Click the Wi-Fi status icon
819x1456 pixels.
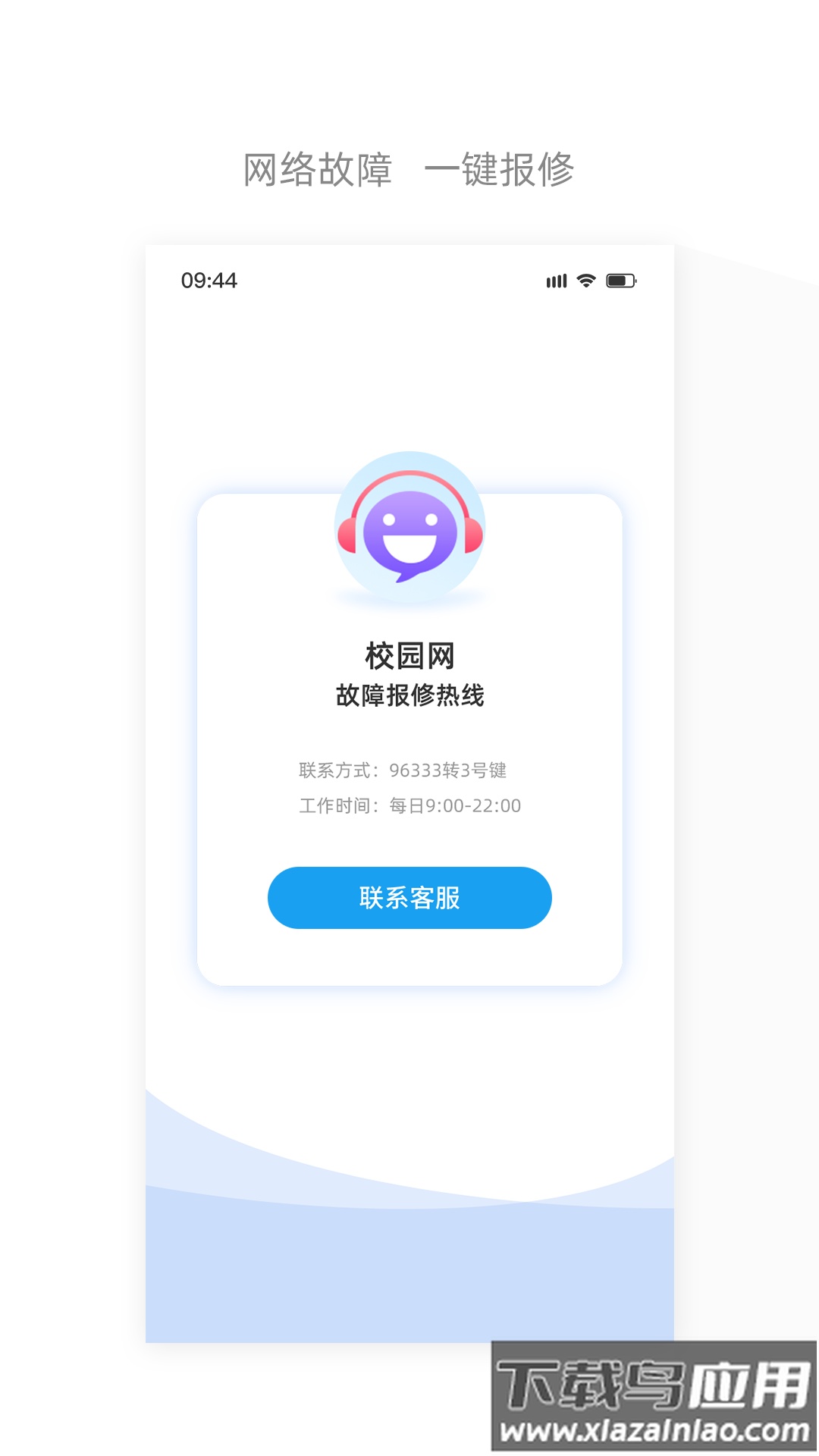pos(584,281)
